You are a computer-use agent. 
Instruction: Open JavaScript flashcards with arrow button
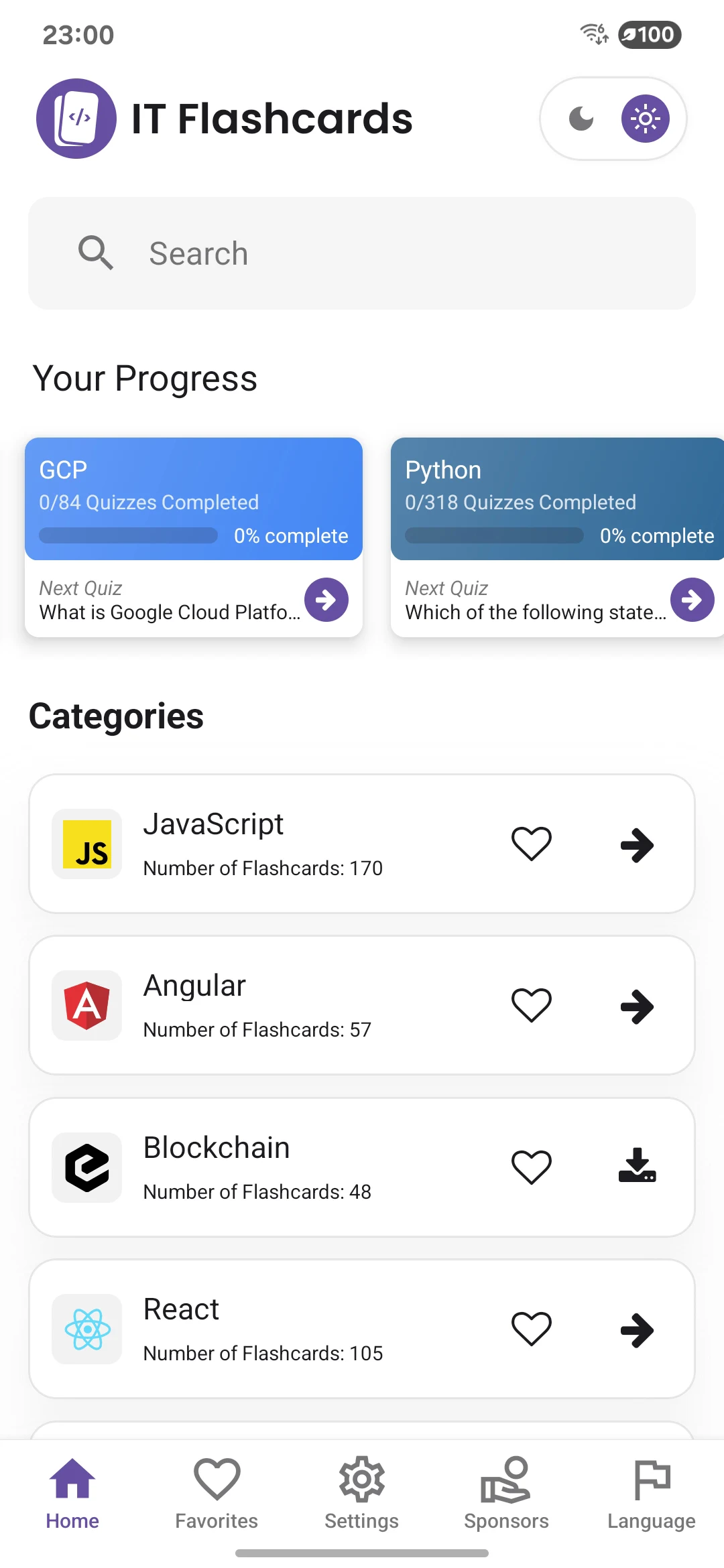coord(638,844)
